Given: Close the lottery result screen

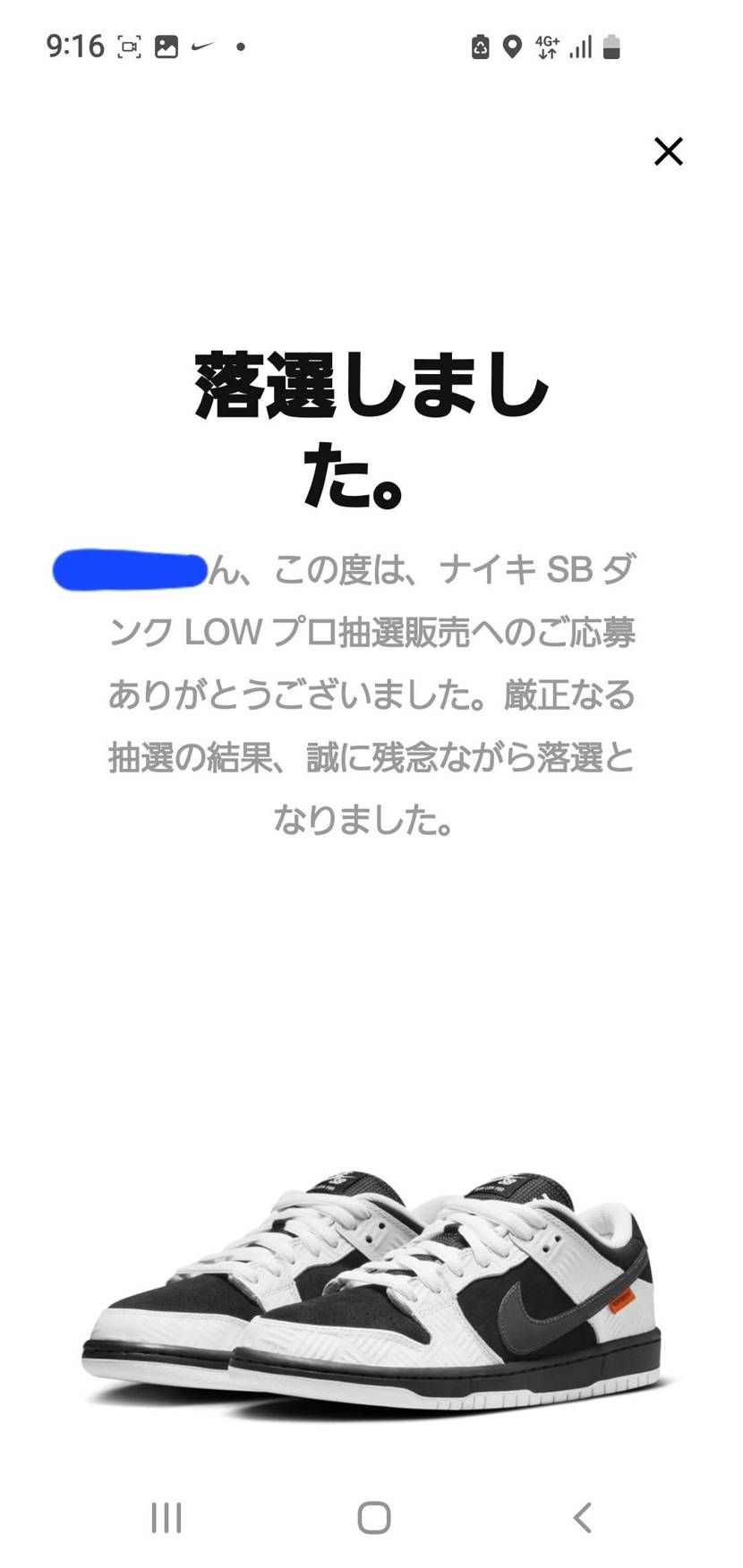Looking at the screenshot, I should click(668, 151).
